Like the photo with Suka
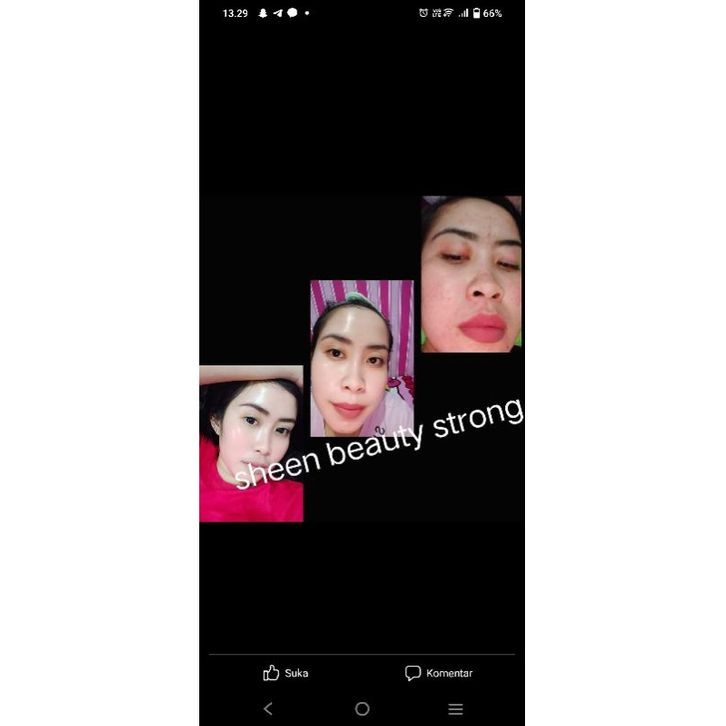This screenshot has width=726, height=726. 285,673
